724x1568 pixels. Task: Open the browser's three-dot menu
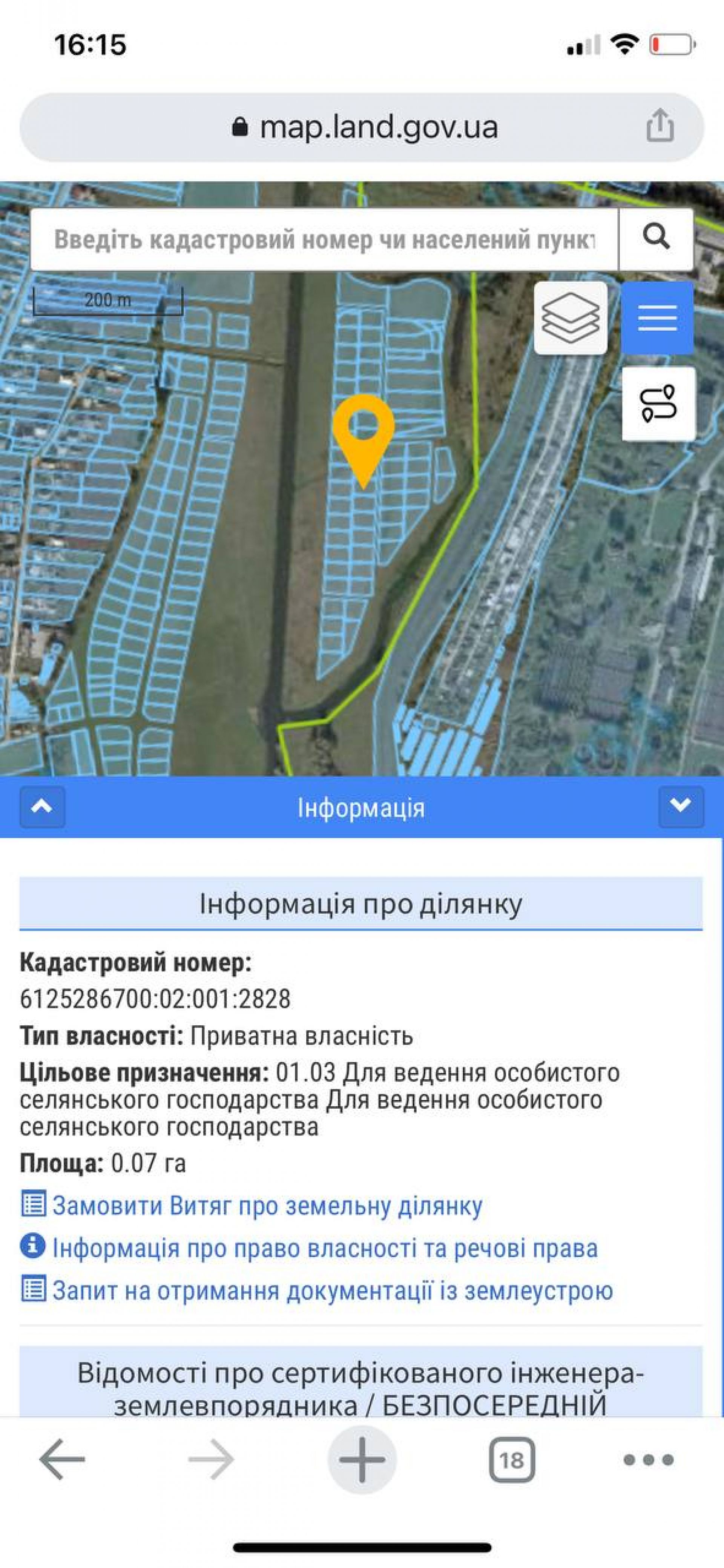[x=649, y=1460]
